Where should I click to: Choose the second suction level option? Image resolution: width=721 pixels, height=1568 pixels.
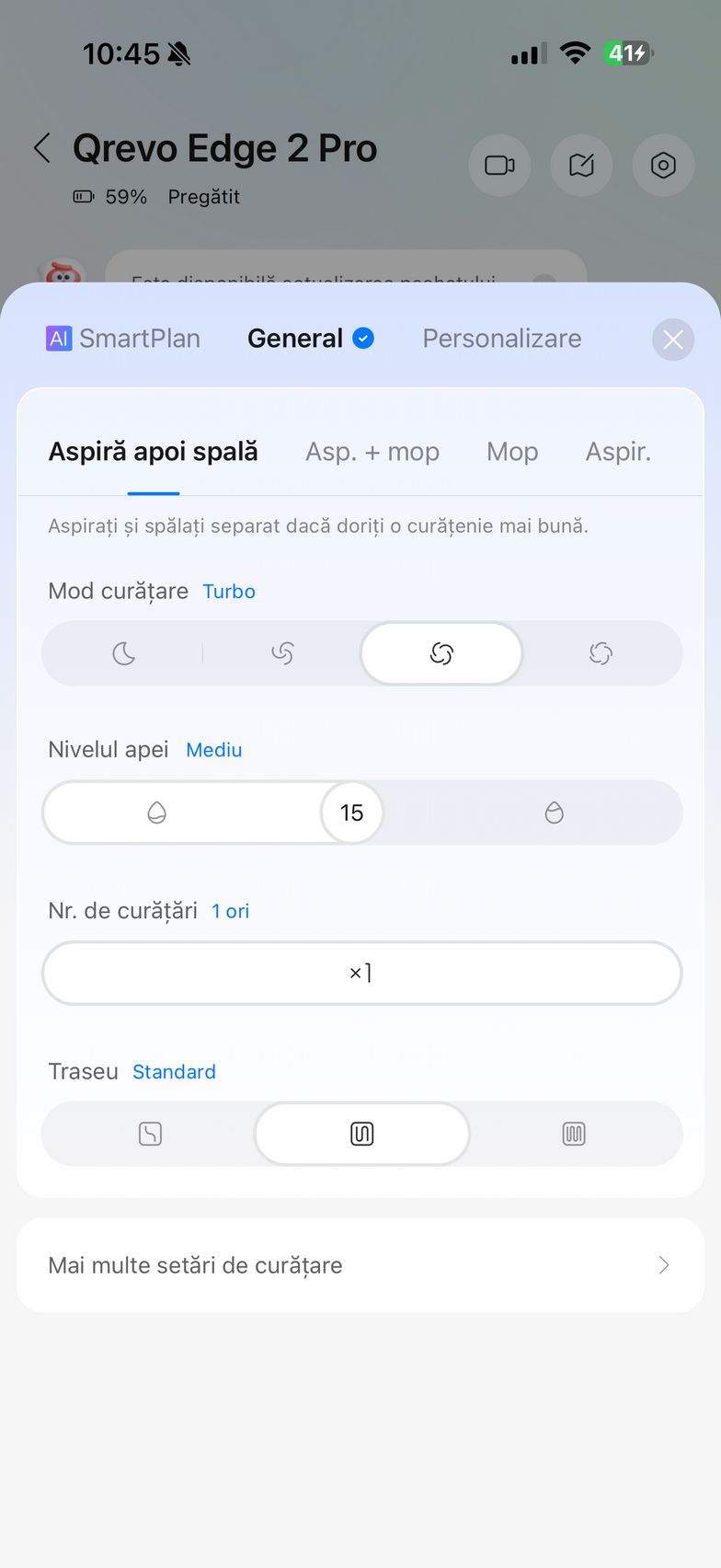pos(282,653)
